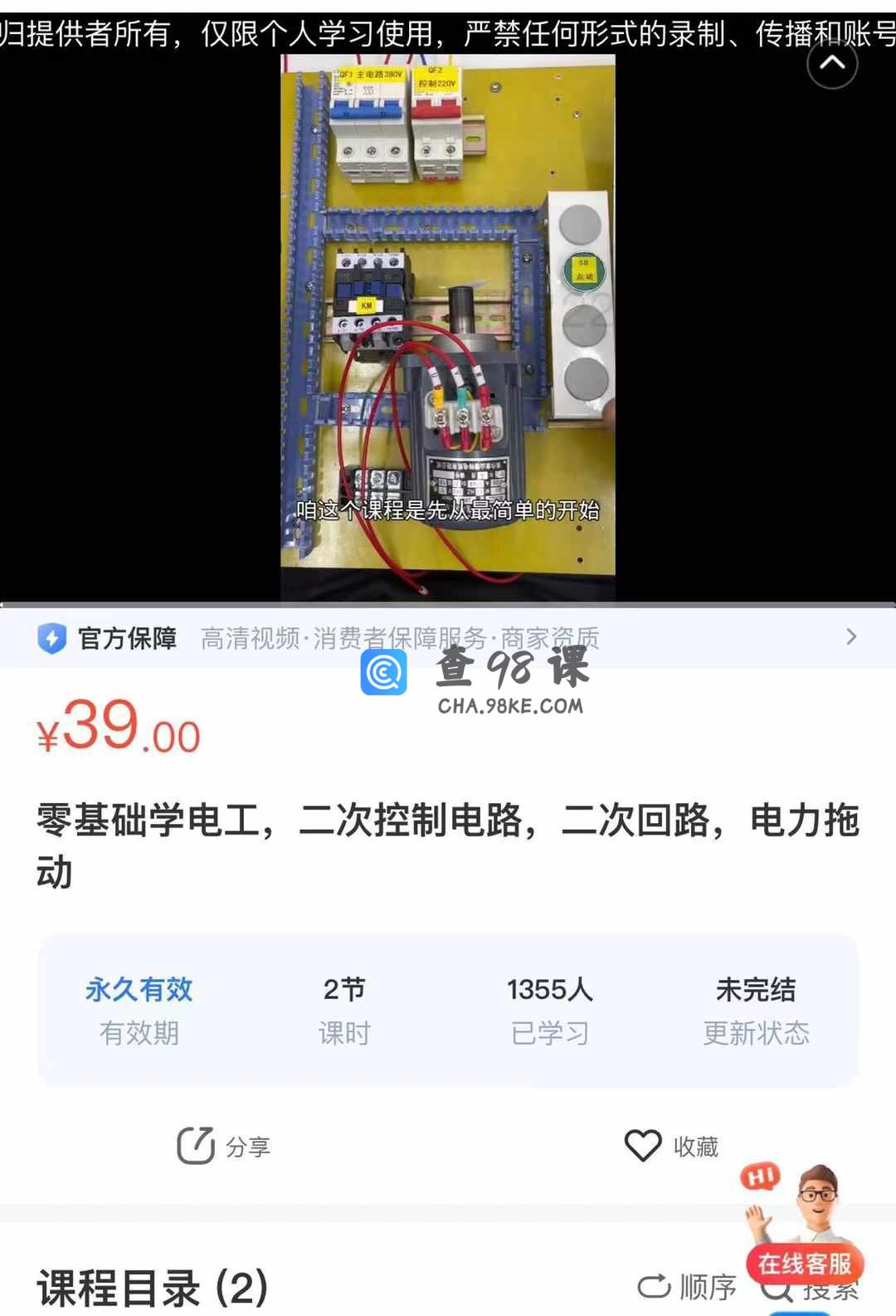Open the 在线客服 online customer service
The height and width of the screenshot is (1316, 896).
point(803,1264)
